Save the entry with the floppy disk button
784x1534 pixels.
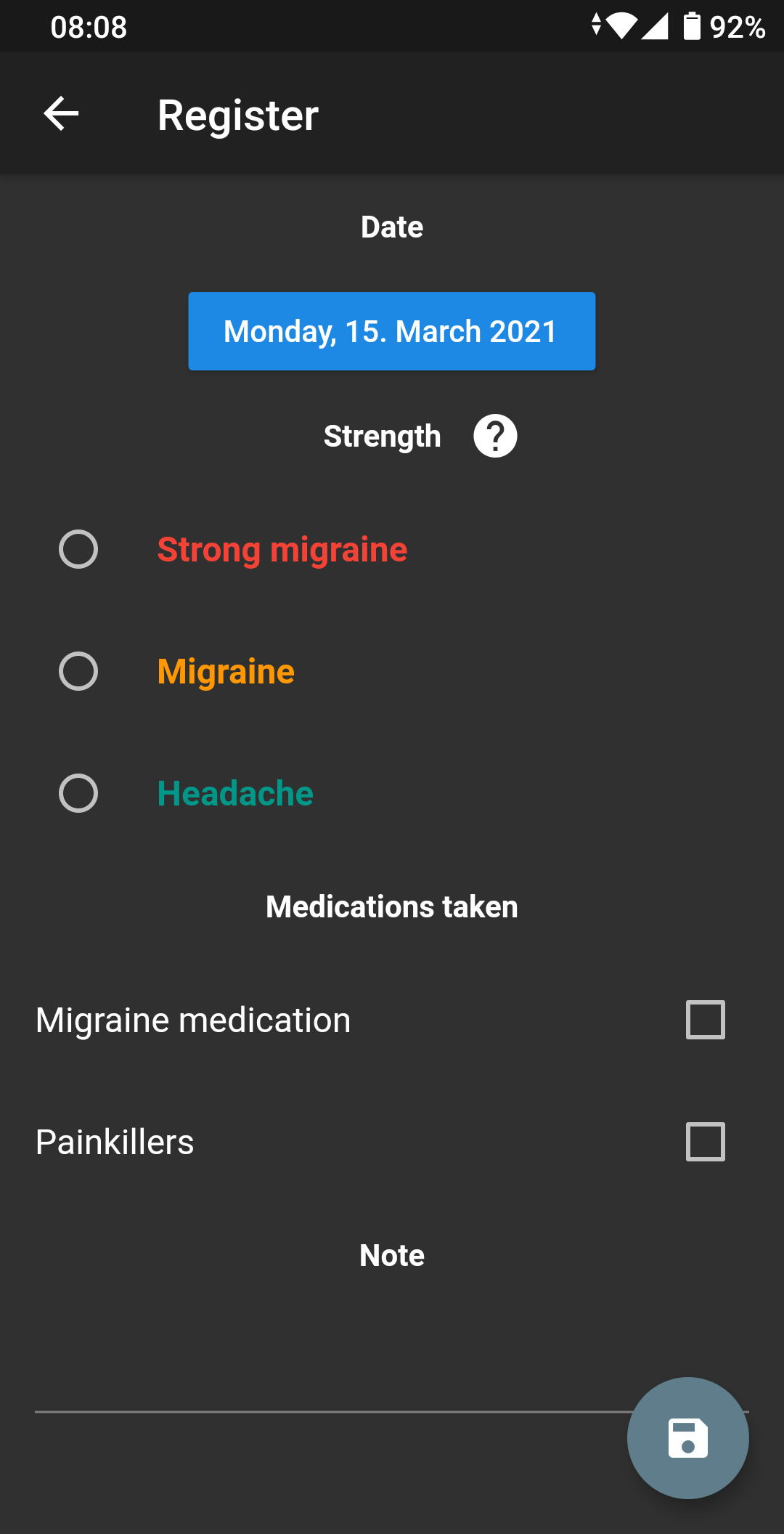tap(687, 1438)
